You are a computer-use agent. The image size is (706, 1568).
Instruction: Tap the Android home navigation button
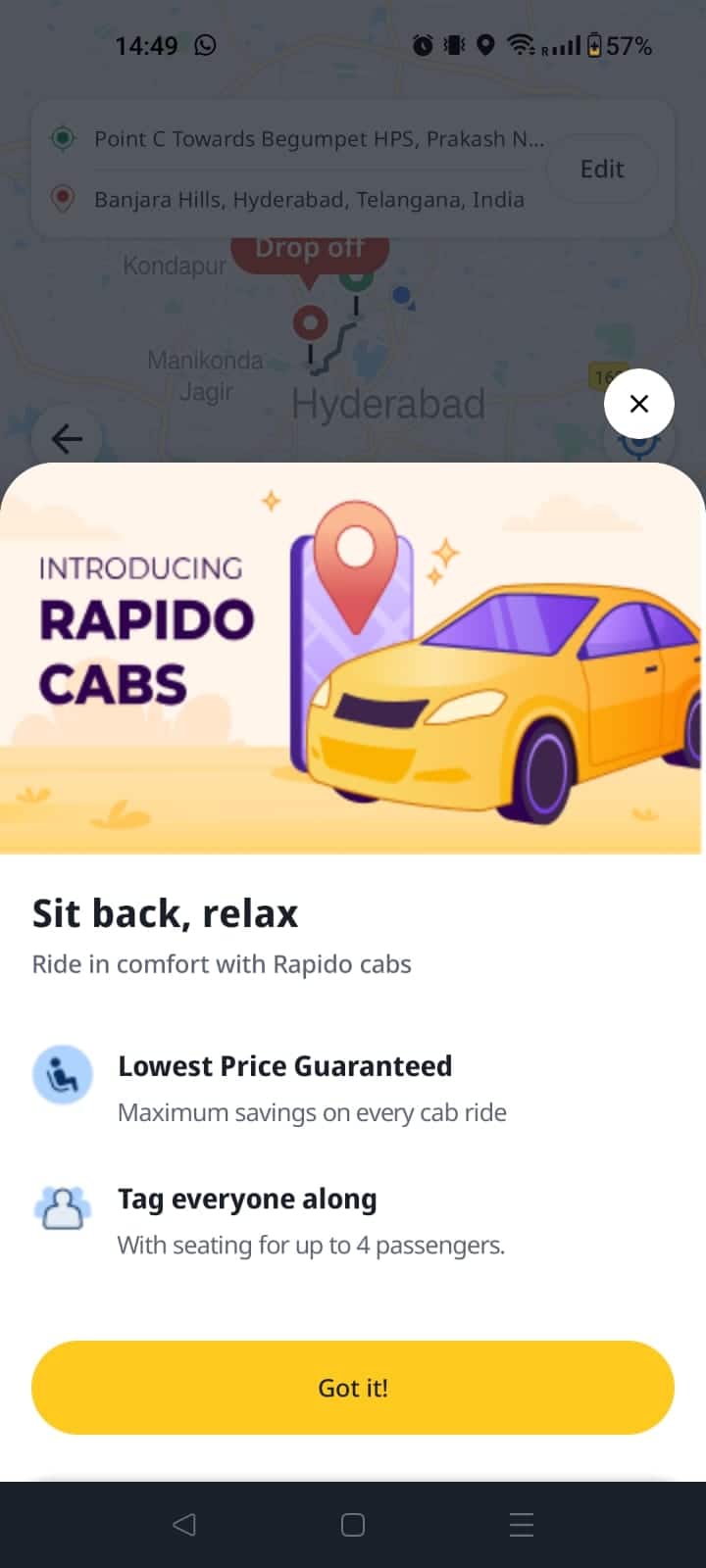pos(352,1525)
